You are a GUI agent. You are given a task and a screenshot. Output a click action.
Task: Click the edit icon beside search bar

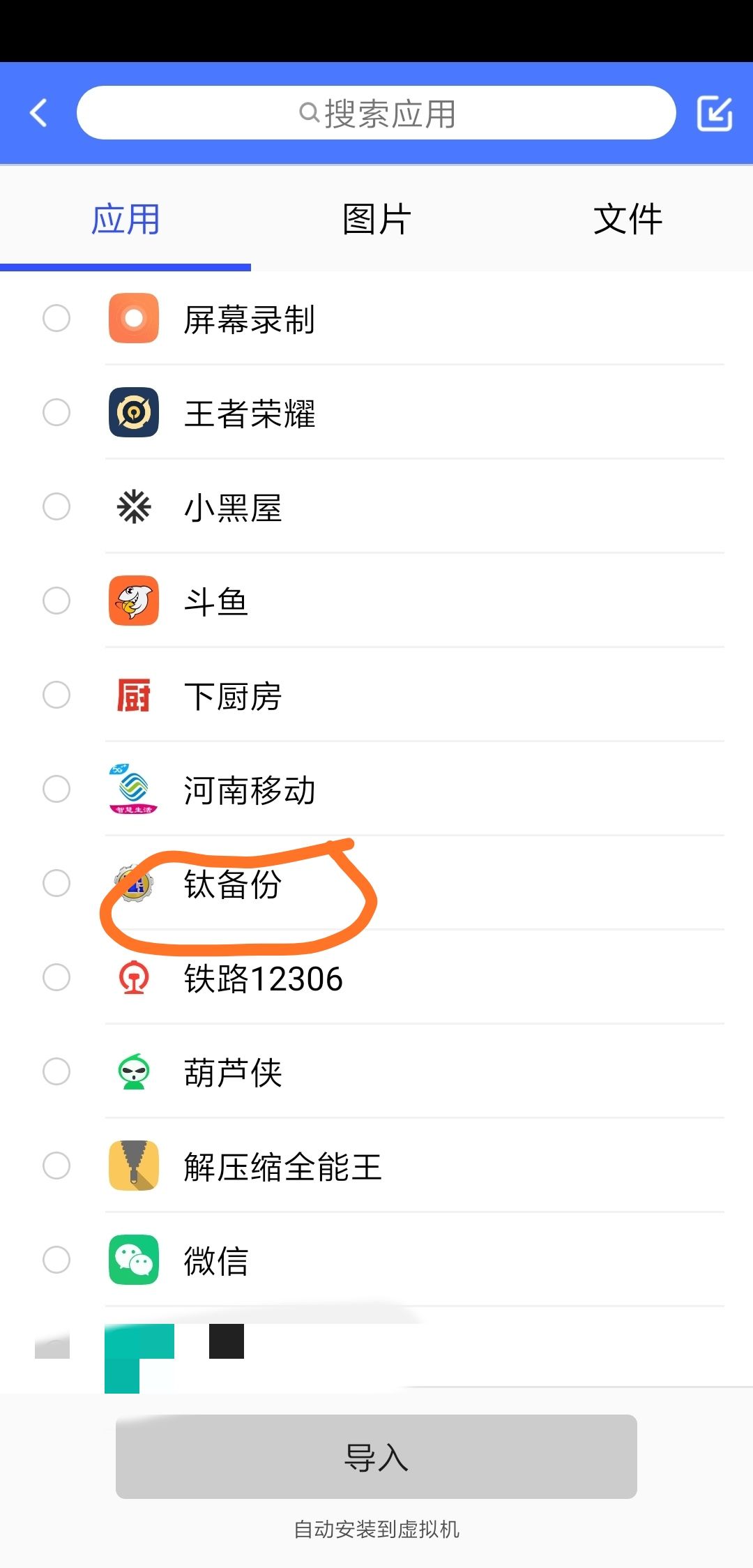[714, 112]
